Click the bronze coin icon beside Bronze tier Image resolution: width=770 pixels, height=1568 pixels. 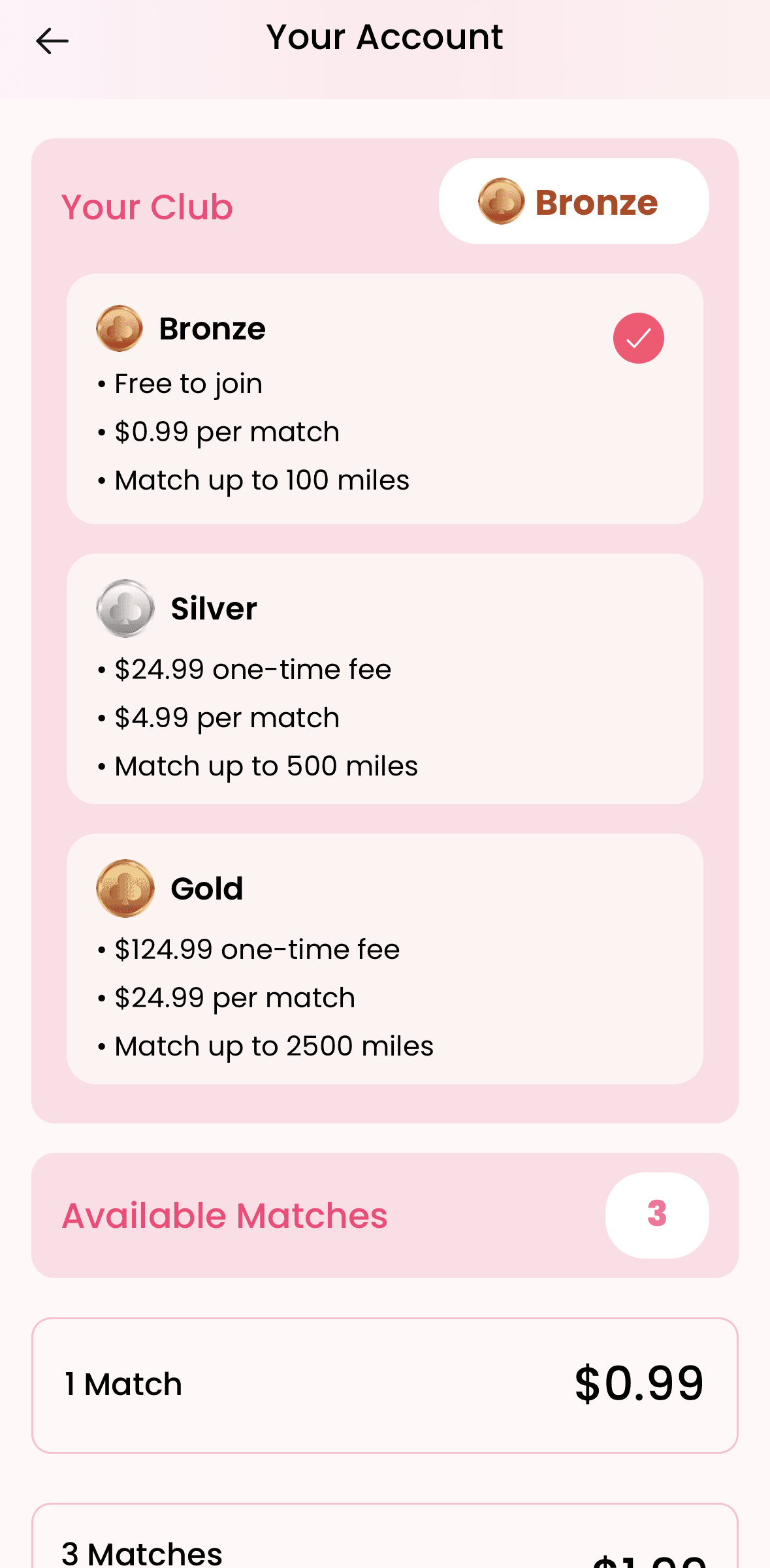(119, 329)
